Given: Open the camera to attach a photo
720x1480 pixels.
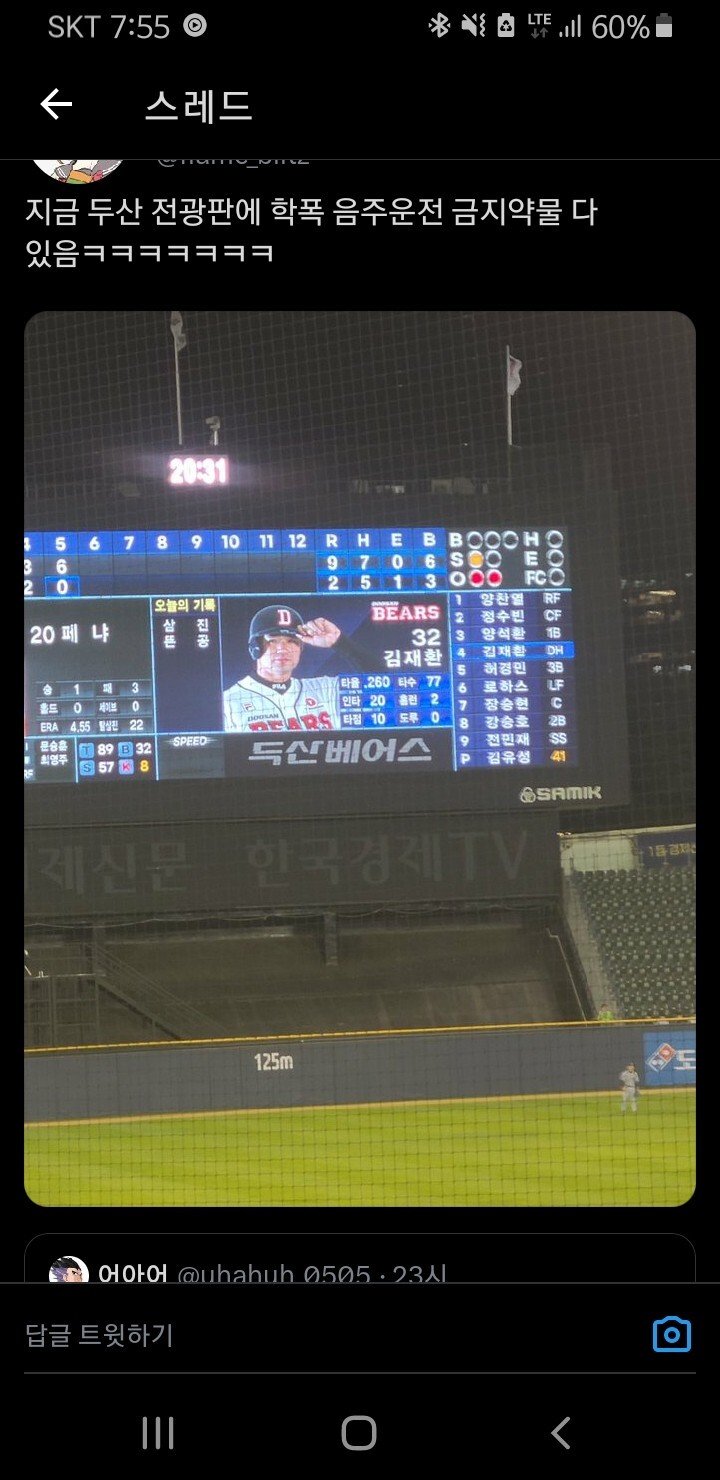Looking at the screenshot, I should [x=672, y=1335].
